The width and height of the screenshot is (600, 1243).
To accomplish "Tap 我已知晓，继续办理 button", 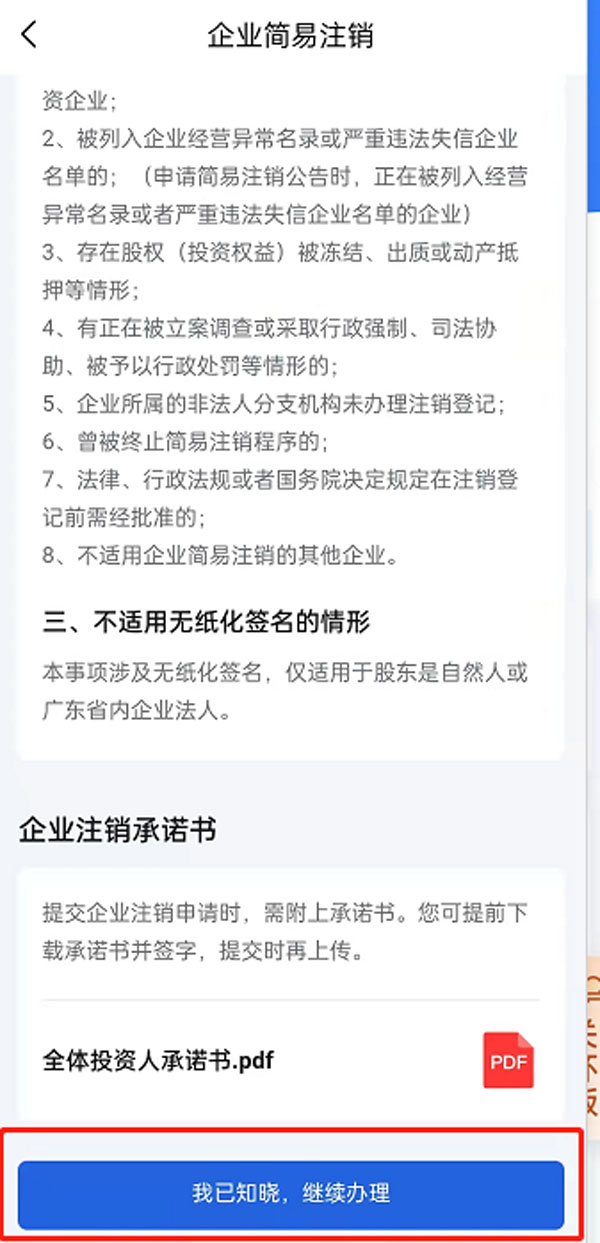I will click(291, 1194).
